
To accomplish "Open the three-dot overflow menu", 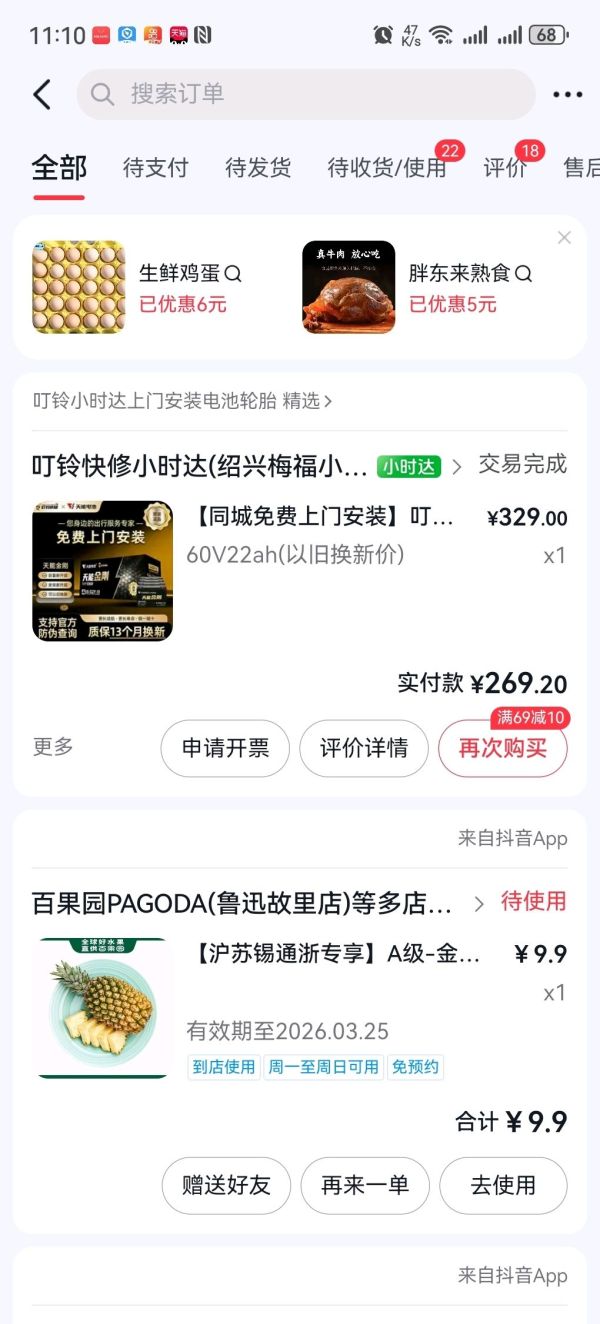I will point(567,95).
